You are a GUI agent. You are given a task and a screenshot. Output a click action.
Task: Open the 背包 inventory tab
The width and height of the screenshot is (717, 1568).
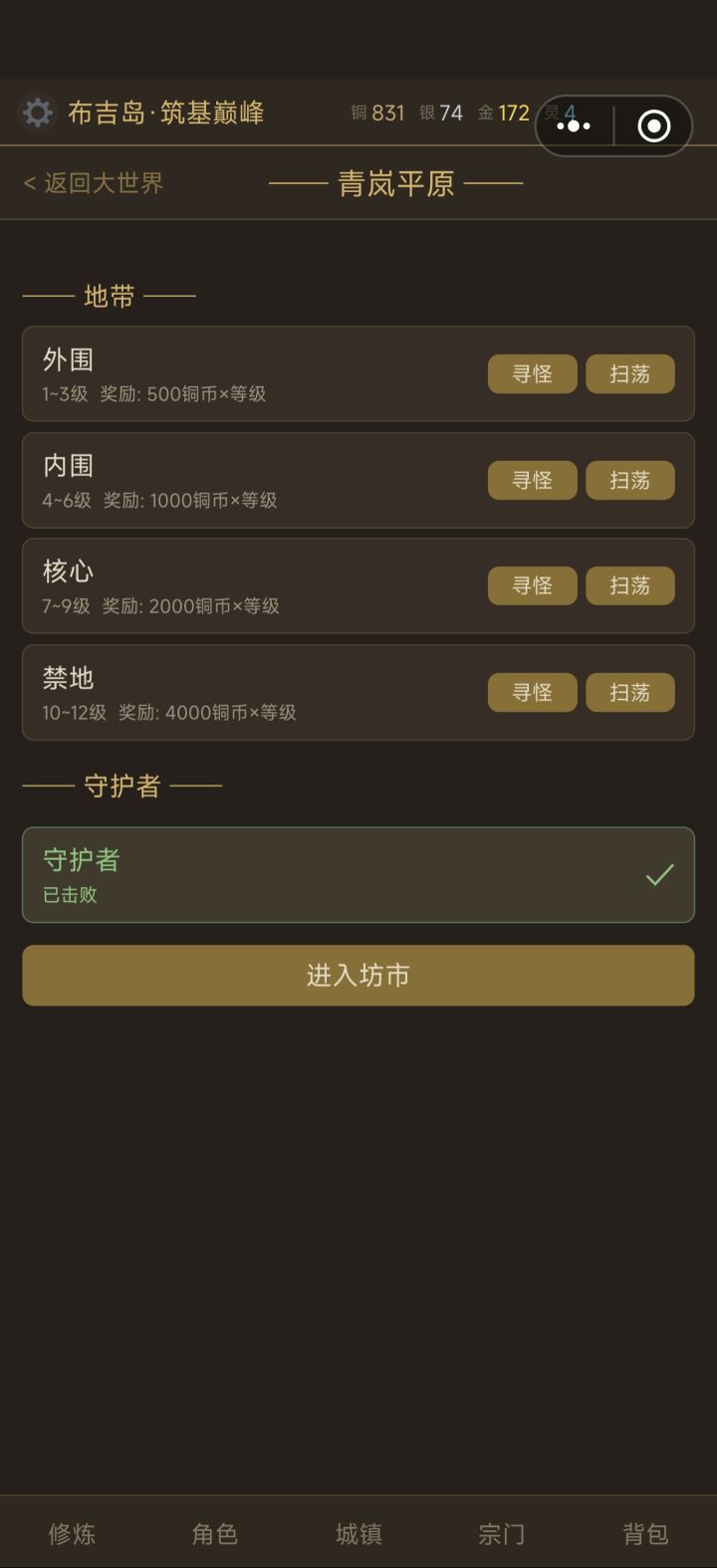click(645, 1535)
